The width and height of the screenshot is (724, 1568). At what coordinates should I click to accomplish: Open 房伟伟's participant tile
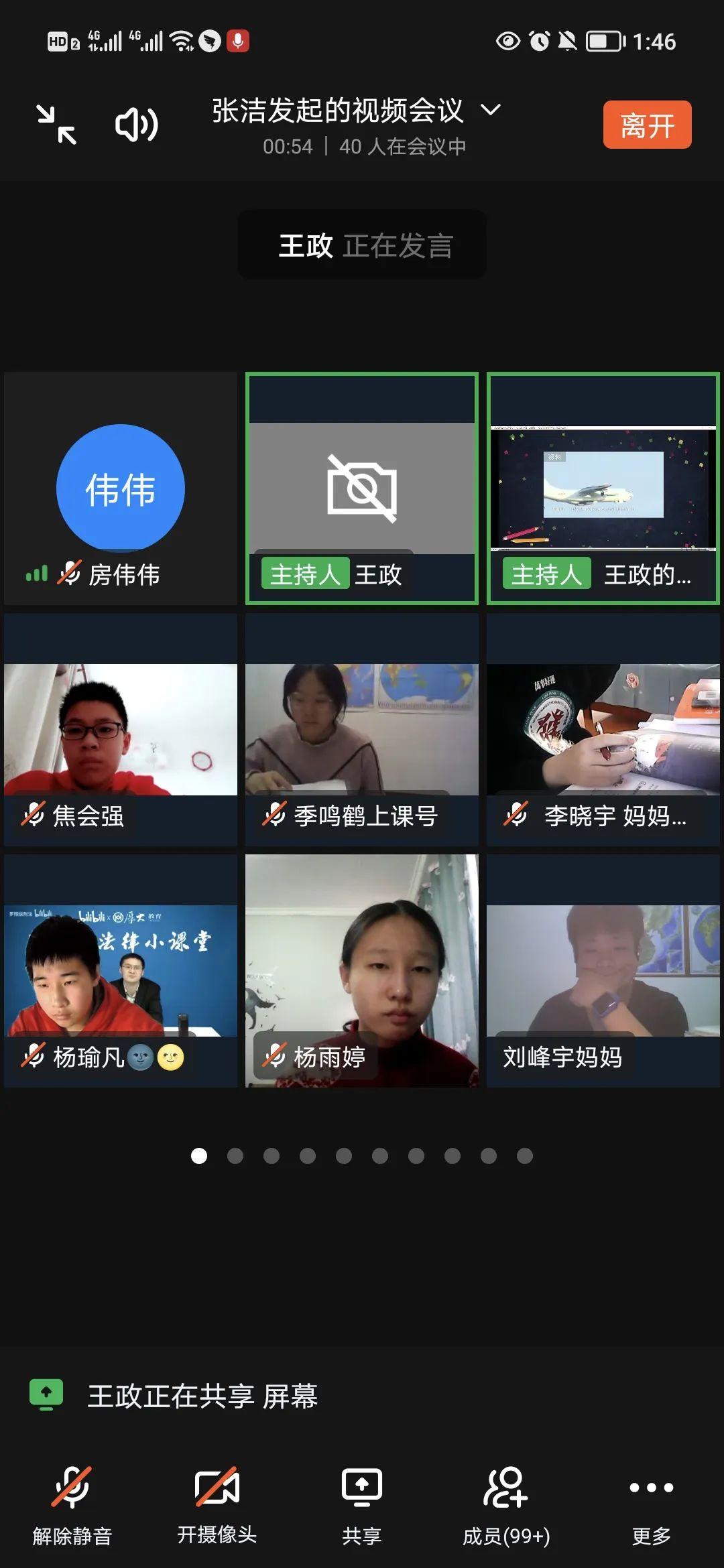[121, 488]
